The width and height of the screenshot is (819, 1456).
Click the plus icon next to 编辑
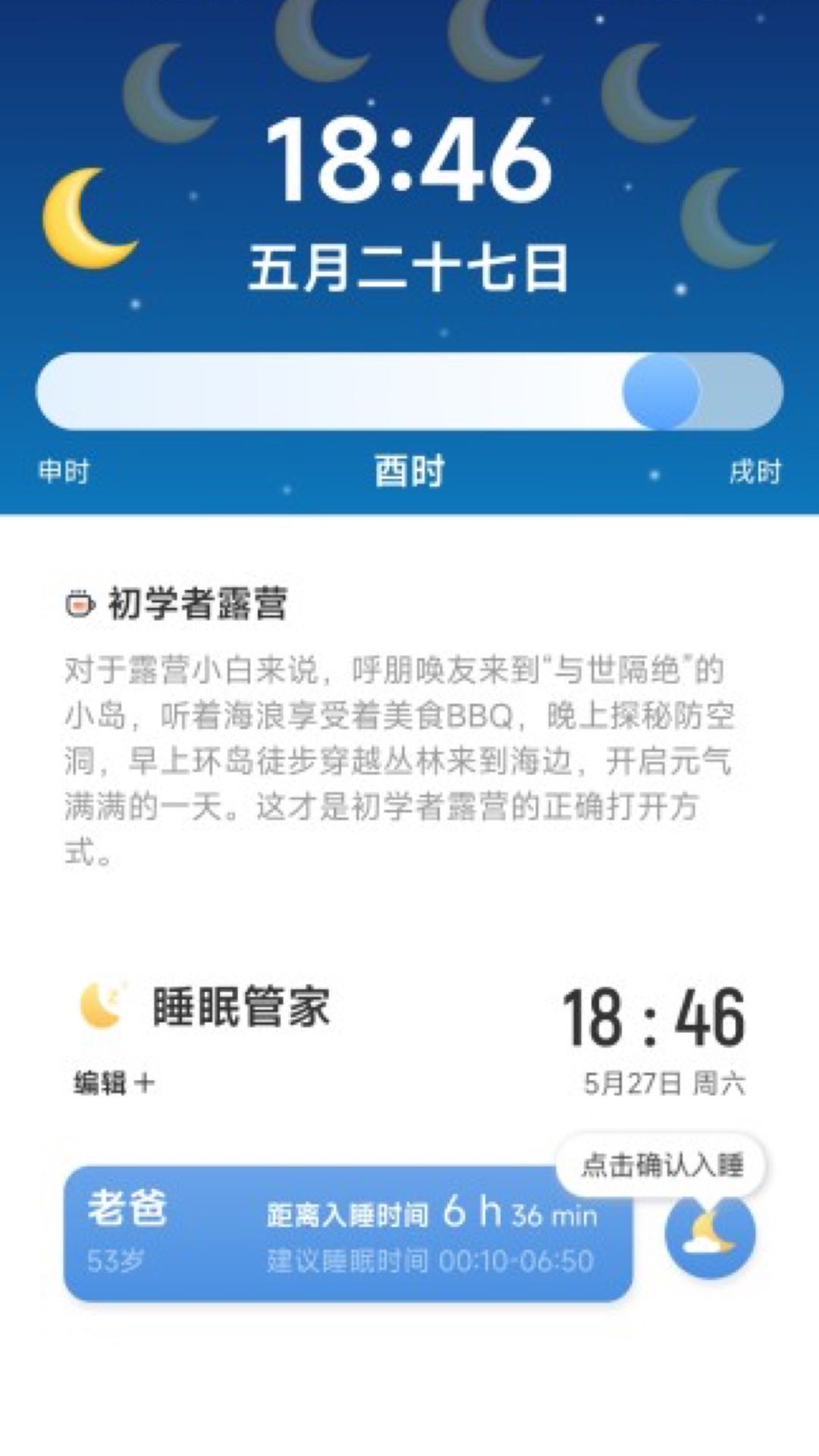point(146,1083)
